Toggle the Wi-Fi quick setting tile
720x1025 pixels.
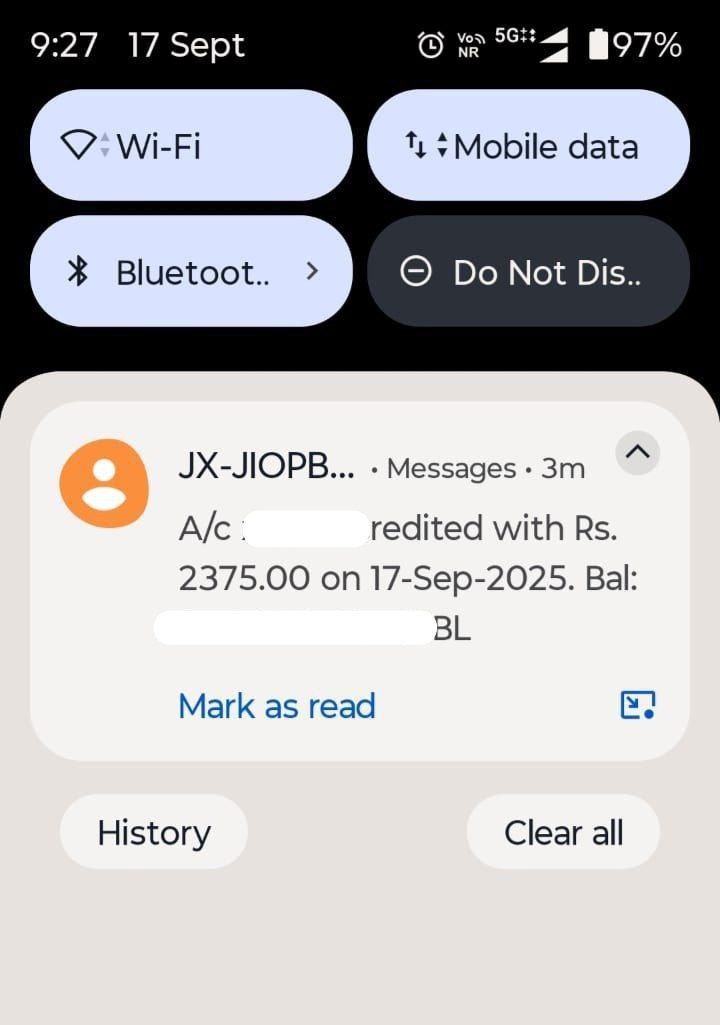(x=190, y=146)
